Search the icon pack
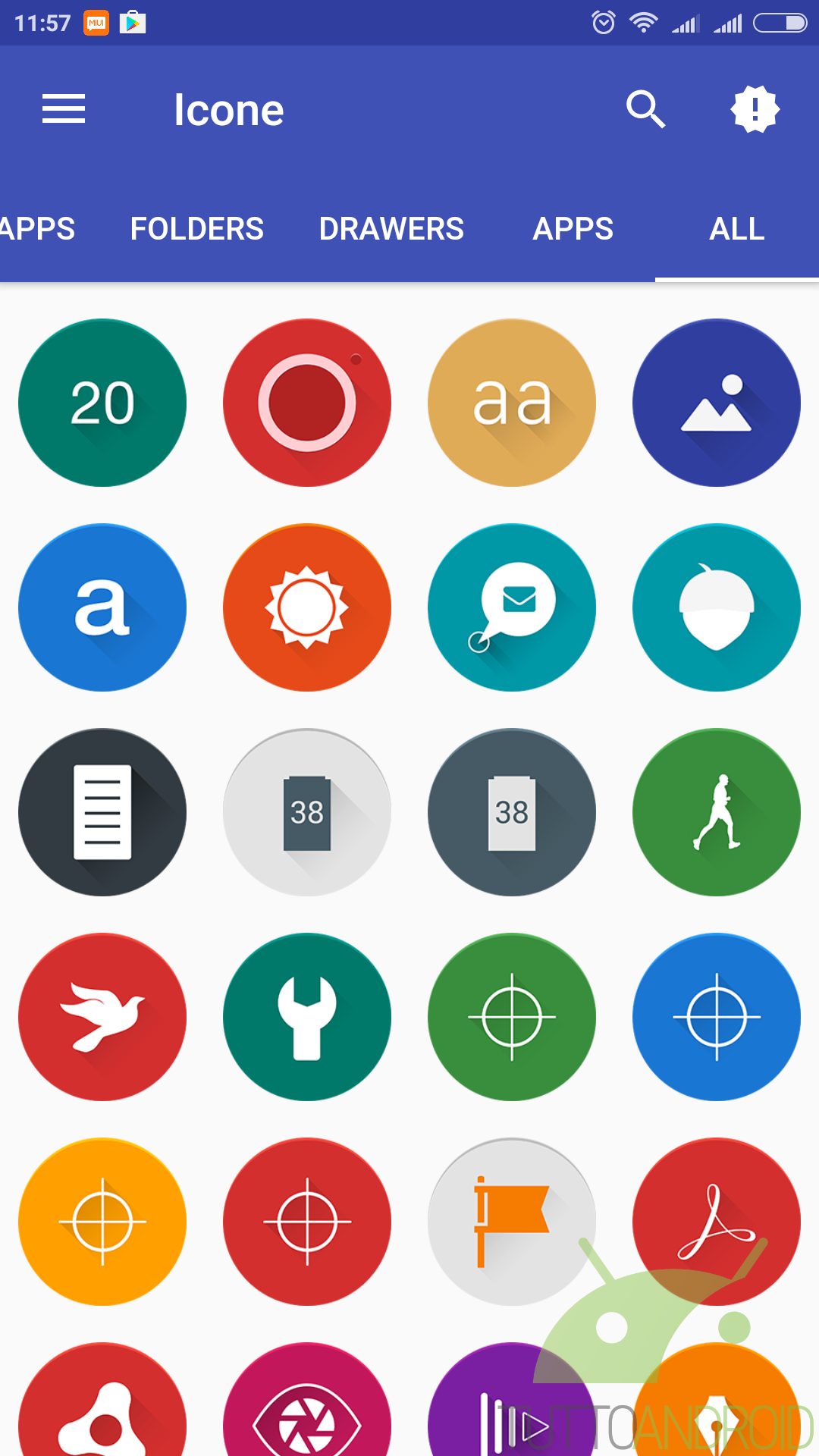819x1456 pixels. [x=645, y=109]
